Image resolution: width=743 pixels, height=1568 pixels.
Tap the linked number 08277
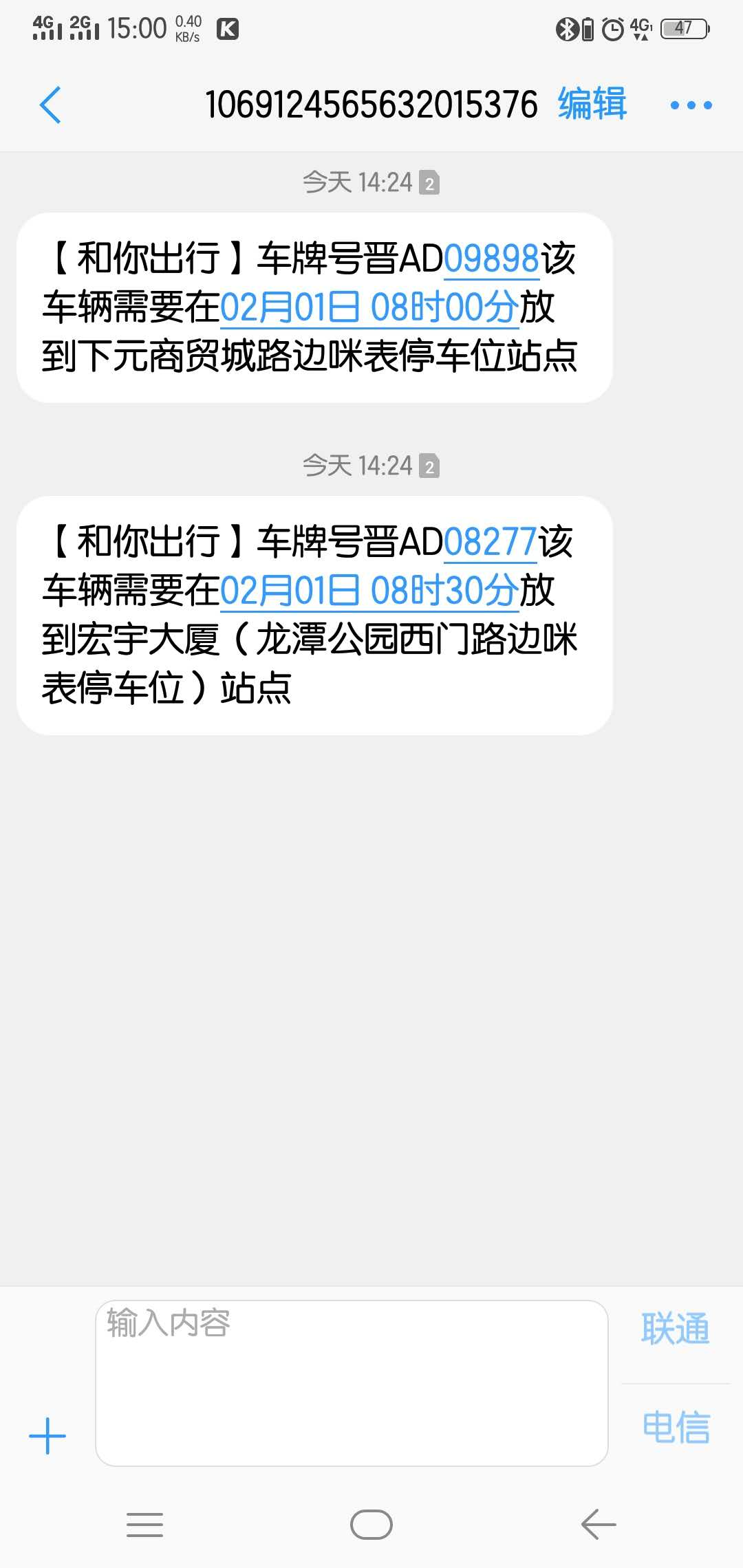490,543
